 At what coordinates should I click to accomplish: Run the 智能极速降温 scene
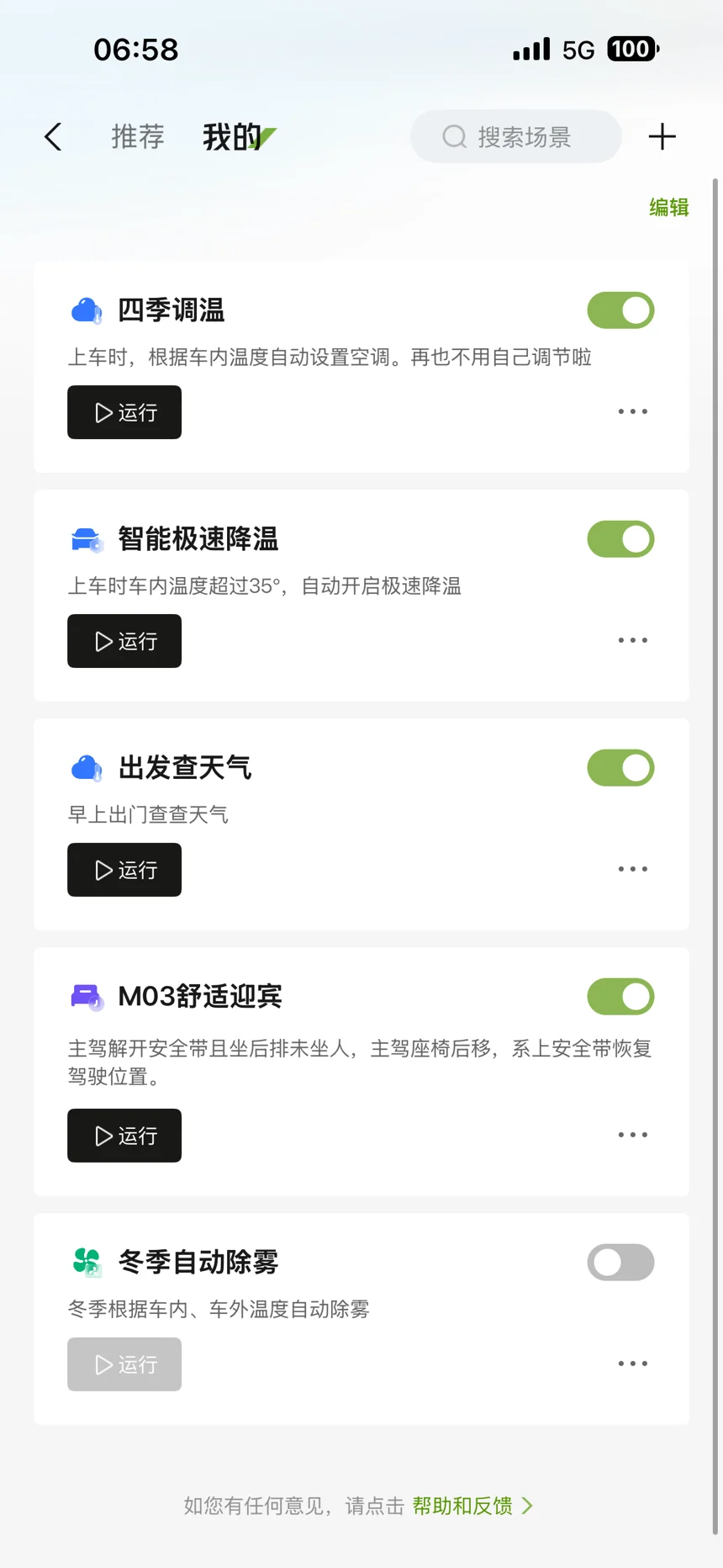tap(124, 641)
